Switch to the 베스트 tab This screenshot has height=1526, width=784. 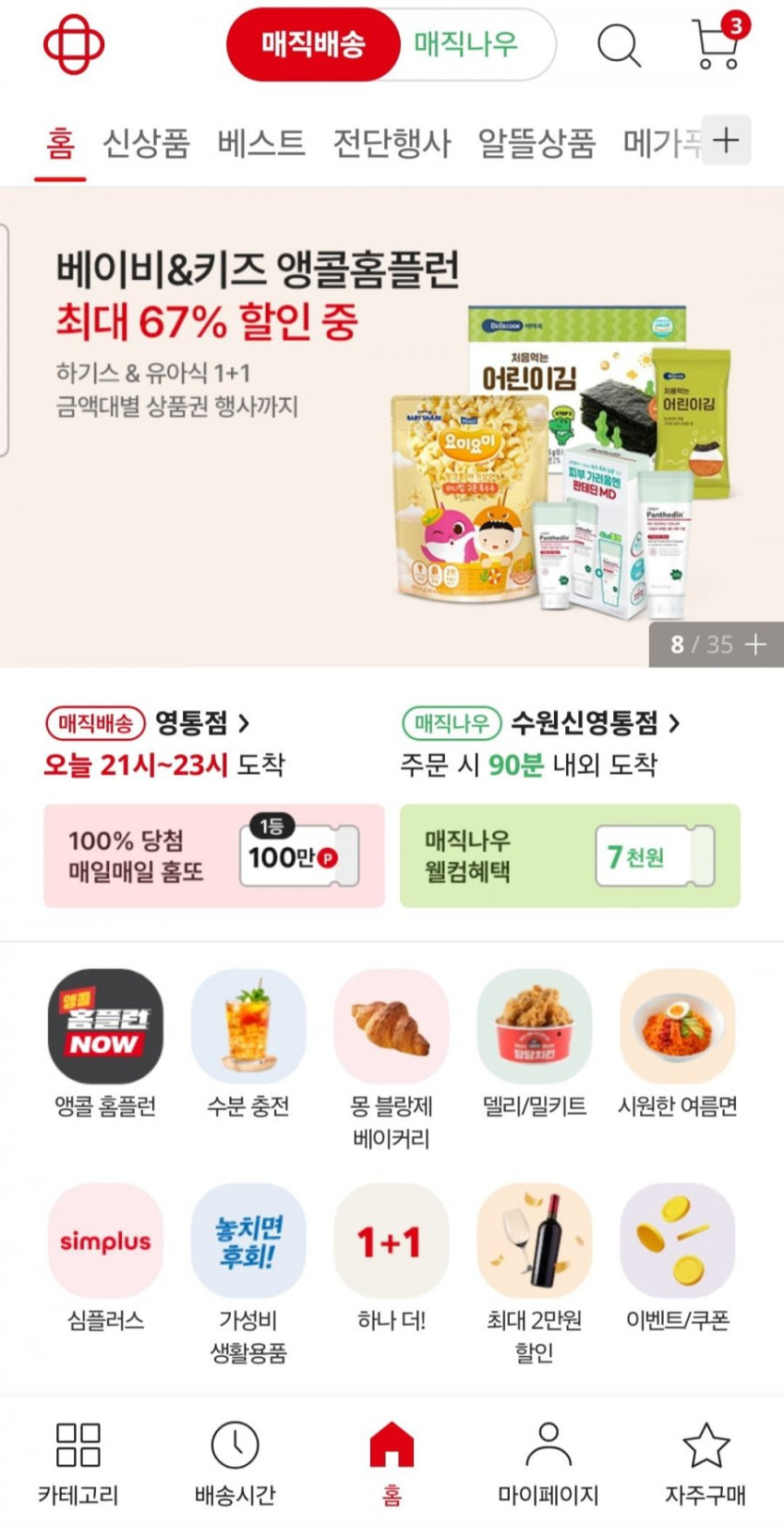pos(261,143)
